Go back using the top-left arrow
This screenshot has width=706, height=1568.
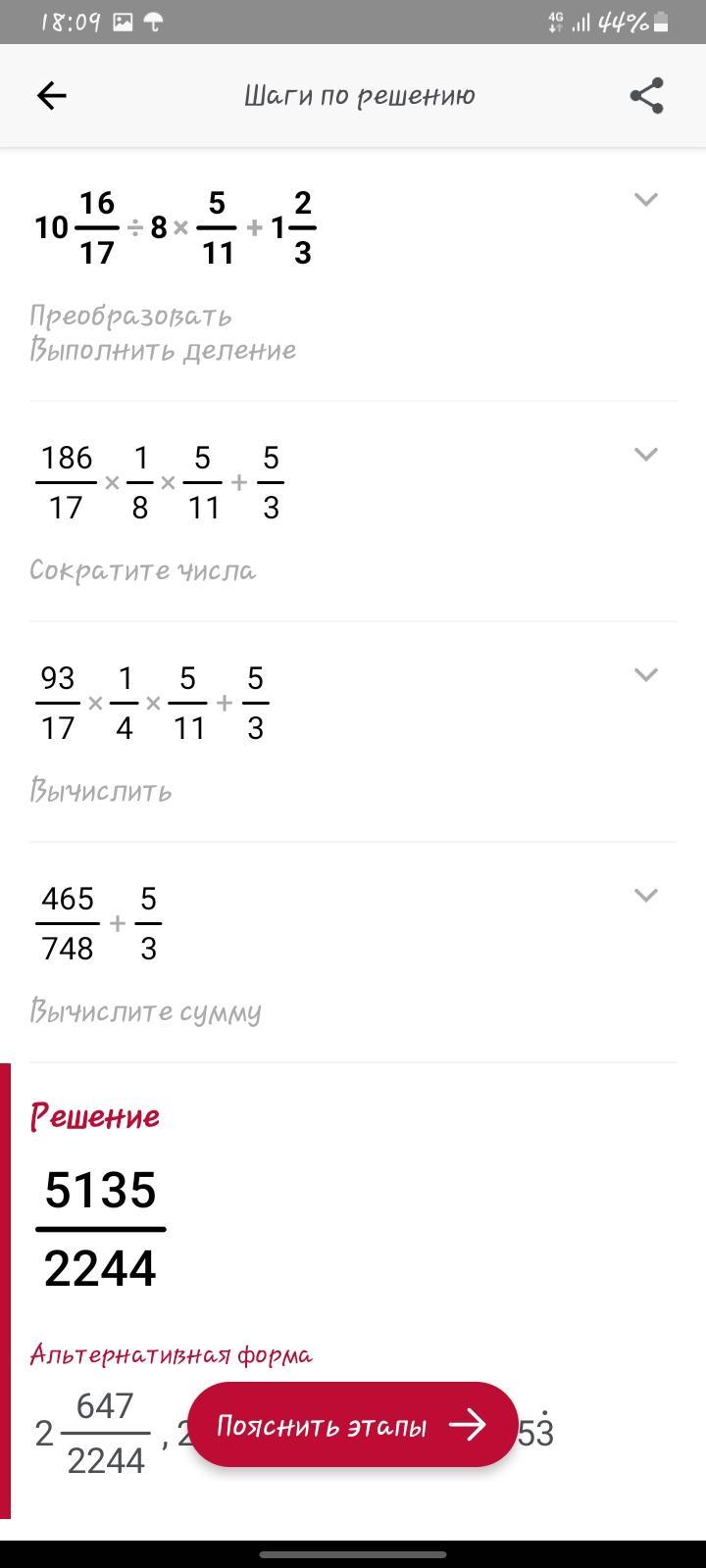coord(51,95)
